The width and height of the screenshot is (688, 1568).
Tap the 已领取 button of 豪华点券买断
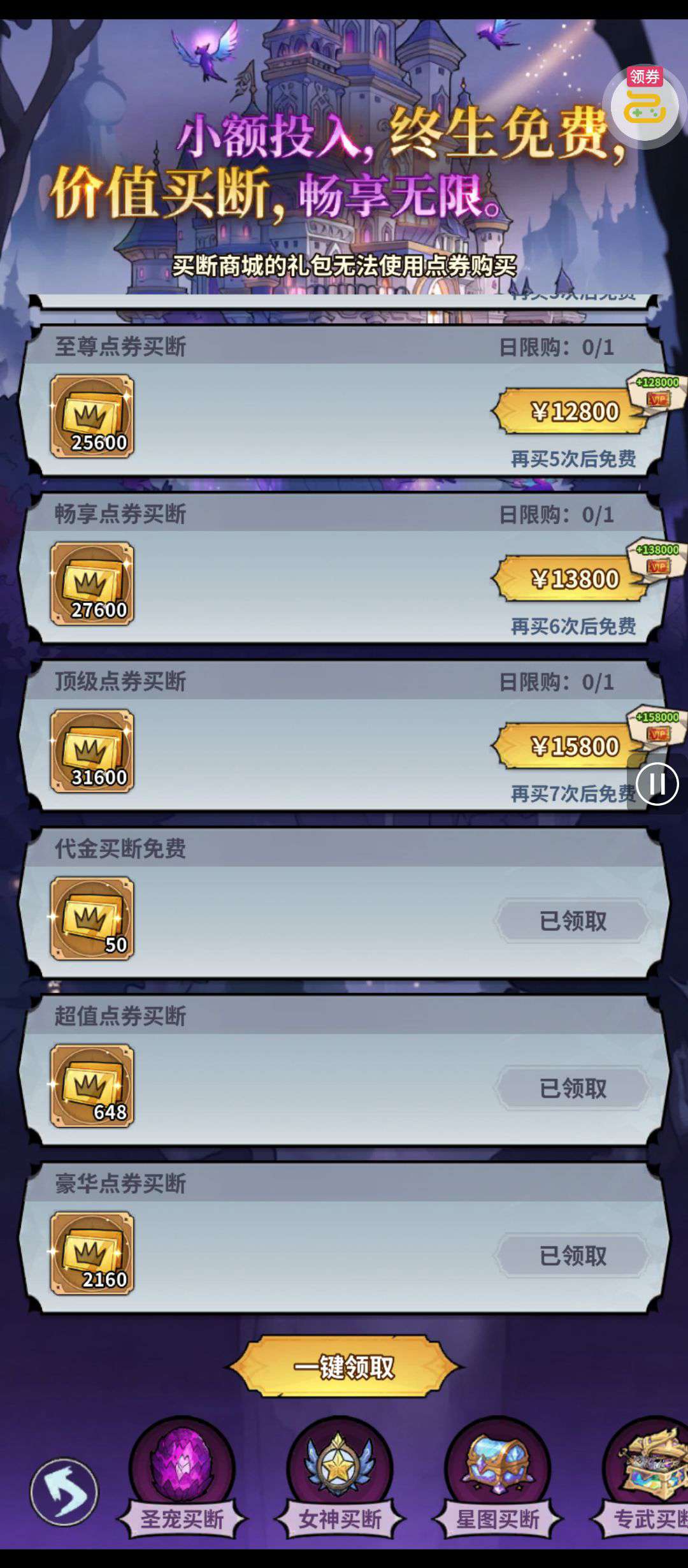point(573,1256)
